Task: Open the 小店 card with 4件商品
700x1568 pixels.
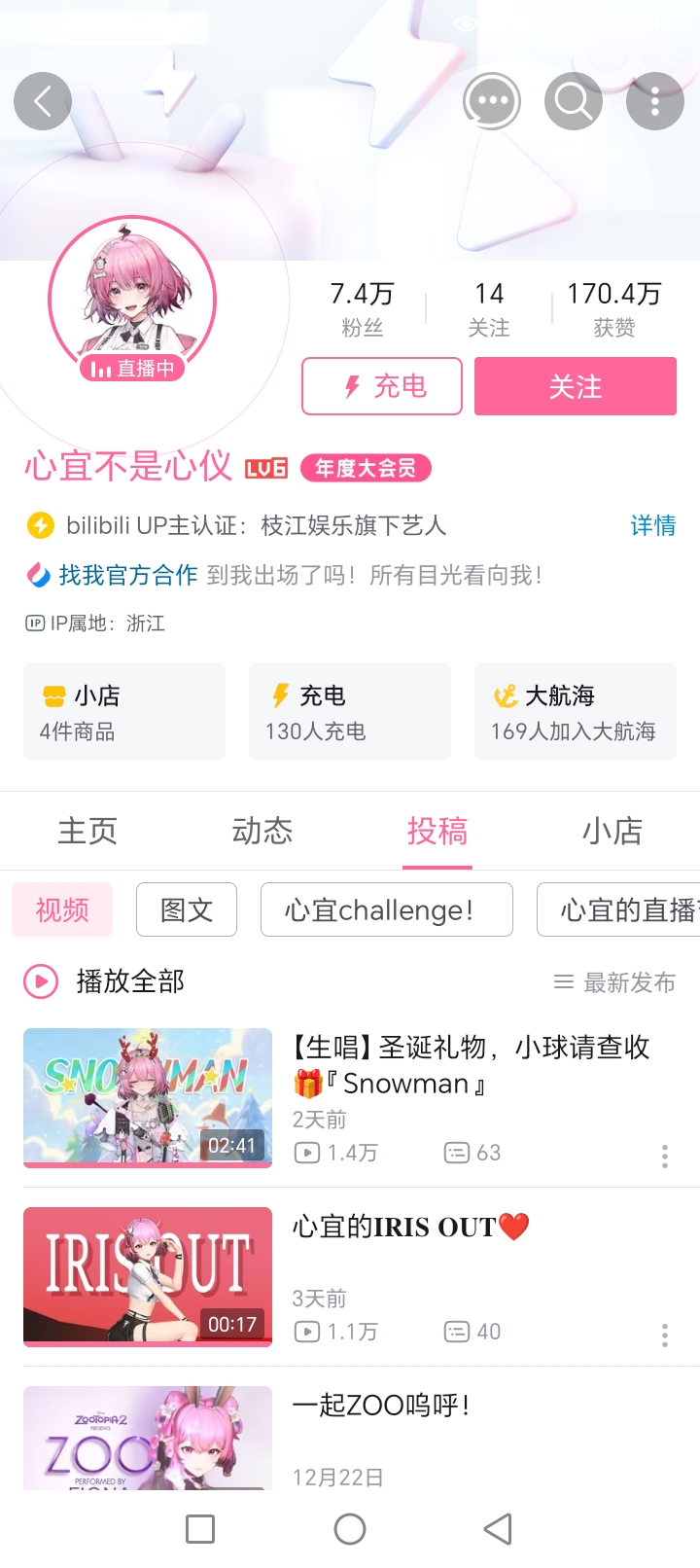Action: [124, 711]
